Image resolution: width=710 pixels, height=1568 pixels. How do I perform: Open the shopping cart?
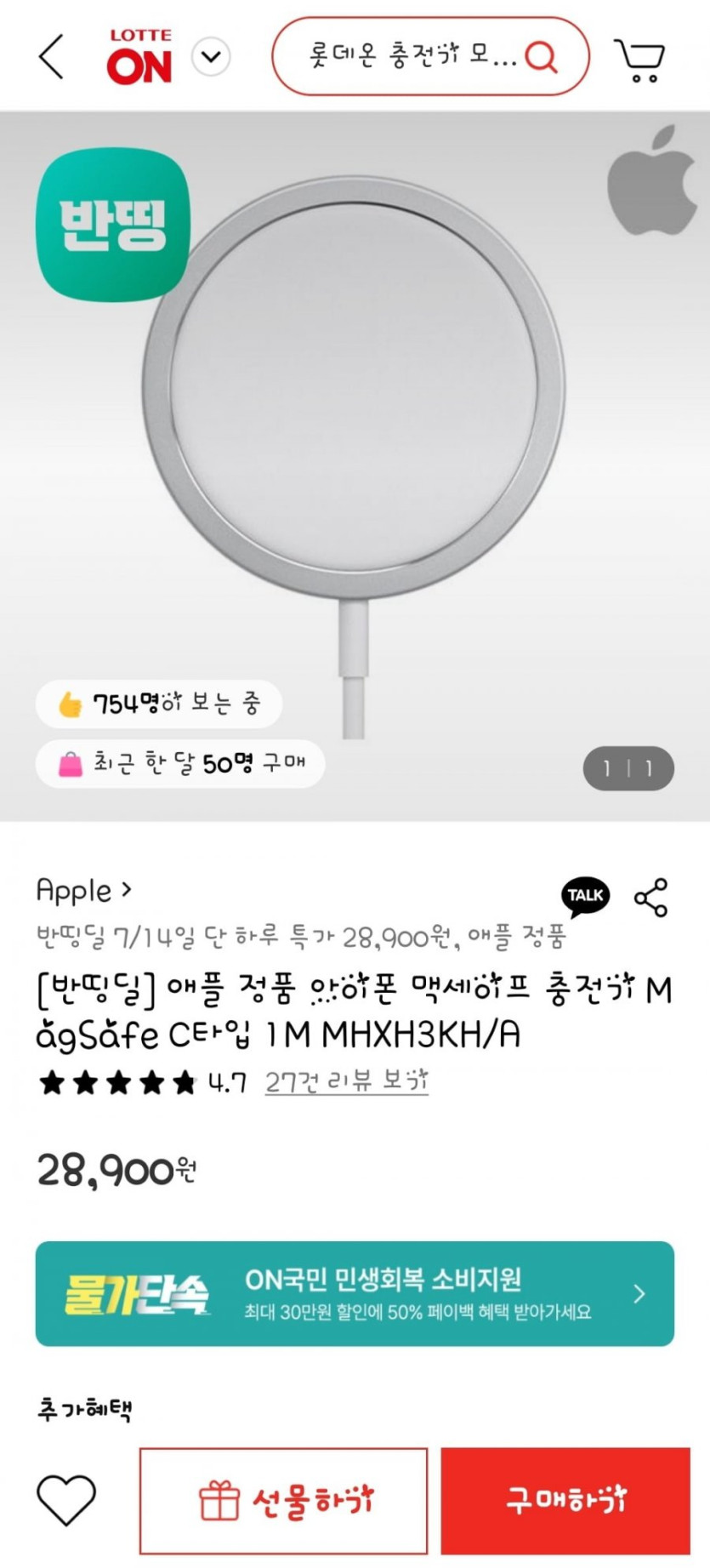click(x=640, y=59)
